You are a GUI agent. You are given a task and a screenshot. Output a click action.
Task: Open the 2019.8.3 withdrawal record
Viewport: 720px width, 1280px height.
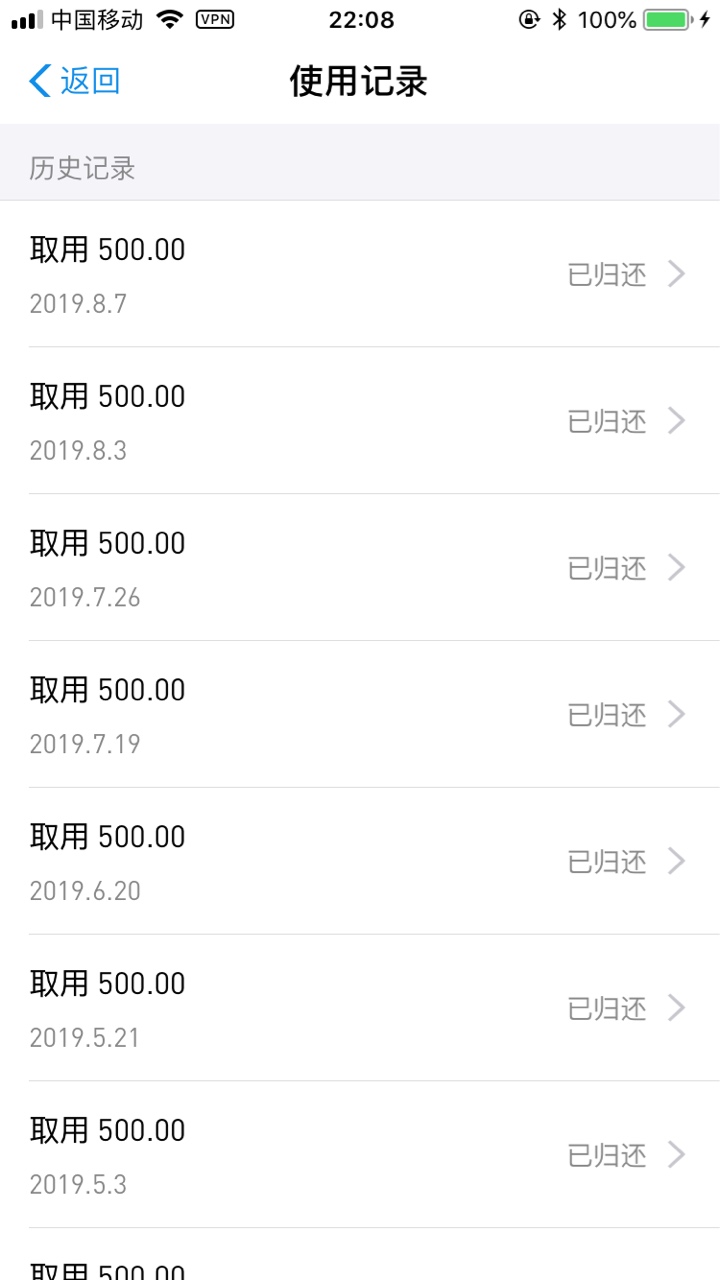pos(360,421)
